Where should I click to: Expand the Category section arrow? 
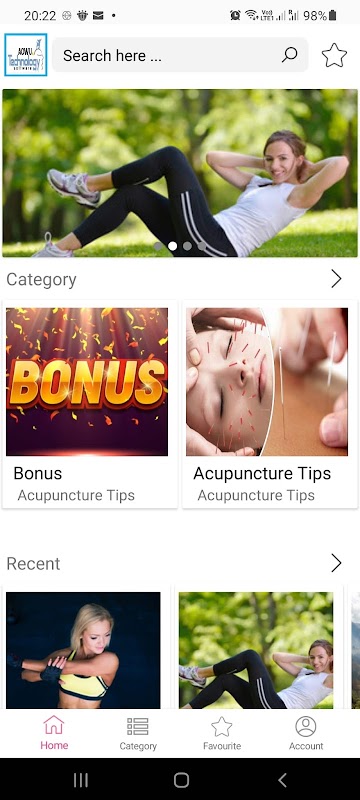pos(336,279)
